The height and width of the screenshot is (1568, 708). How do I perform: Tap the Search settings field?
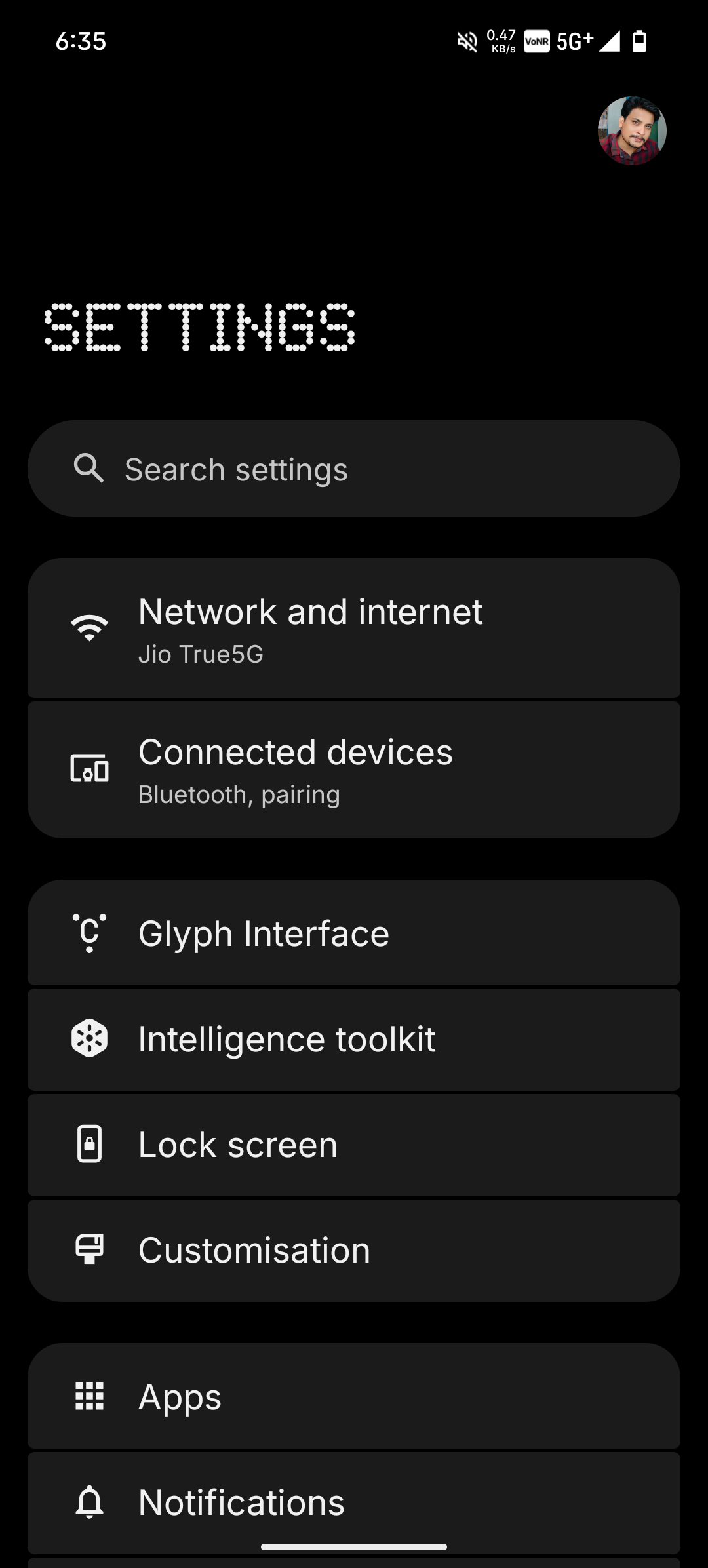click(x=354, y=469)
